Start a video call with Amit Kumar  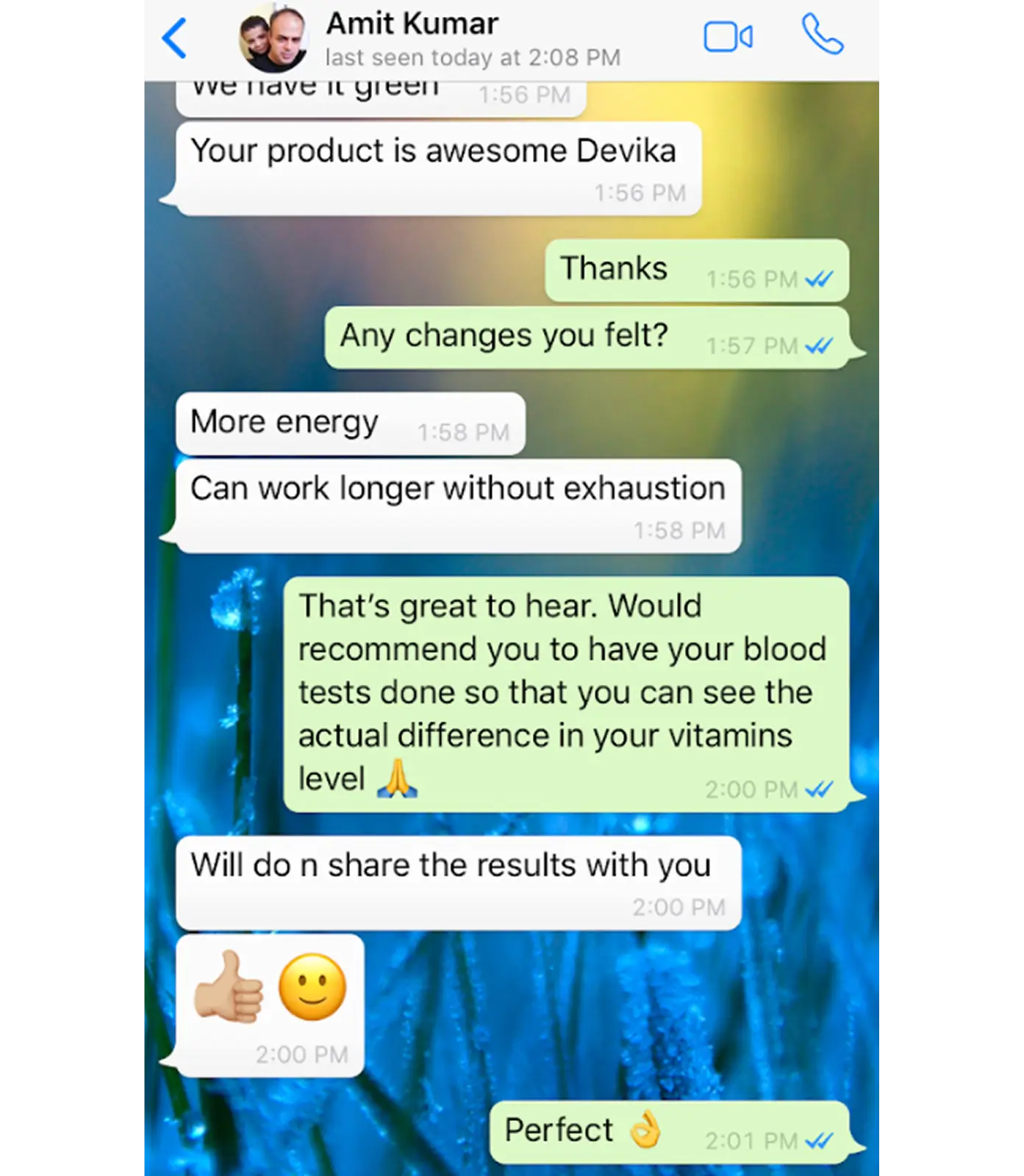coord(728,37)
